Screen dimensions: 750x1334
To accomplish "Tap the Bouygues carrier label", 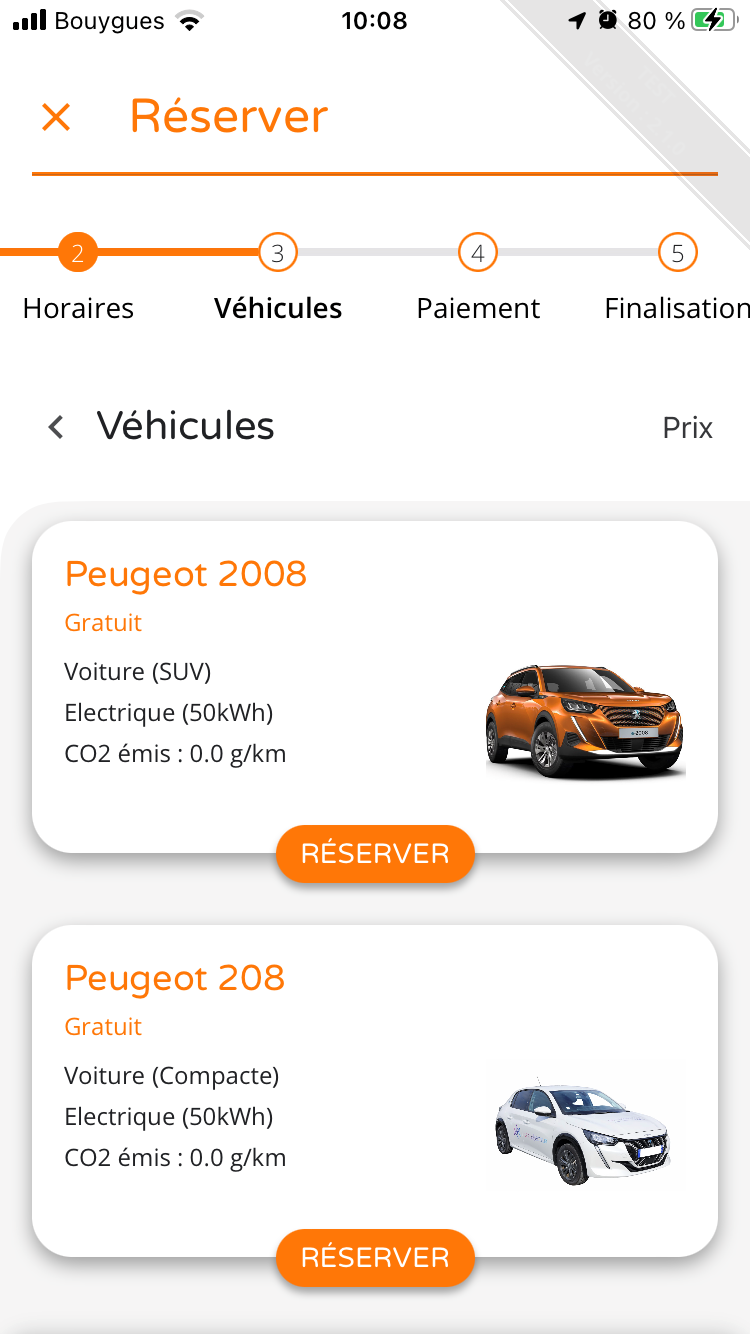I will pyautogui.click(x=108, y=19).
